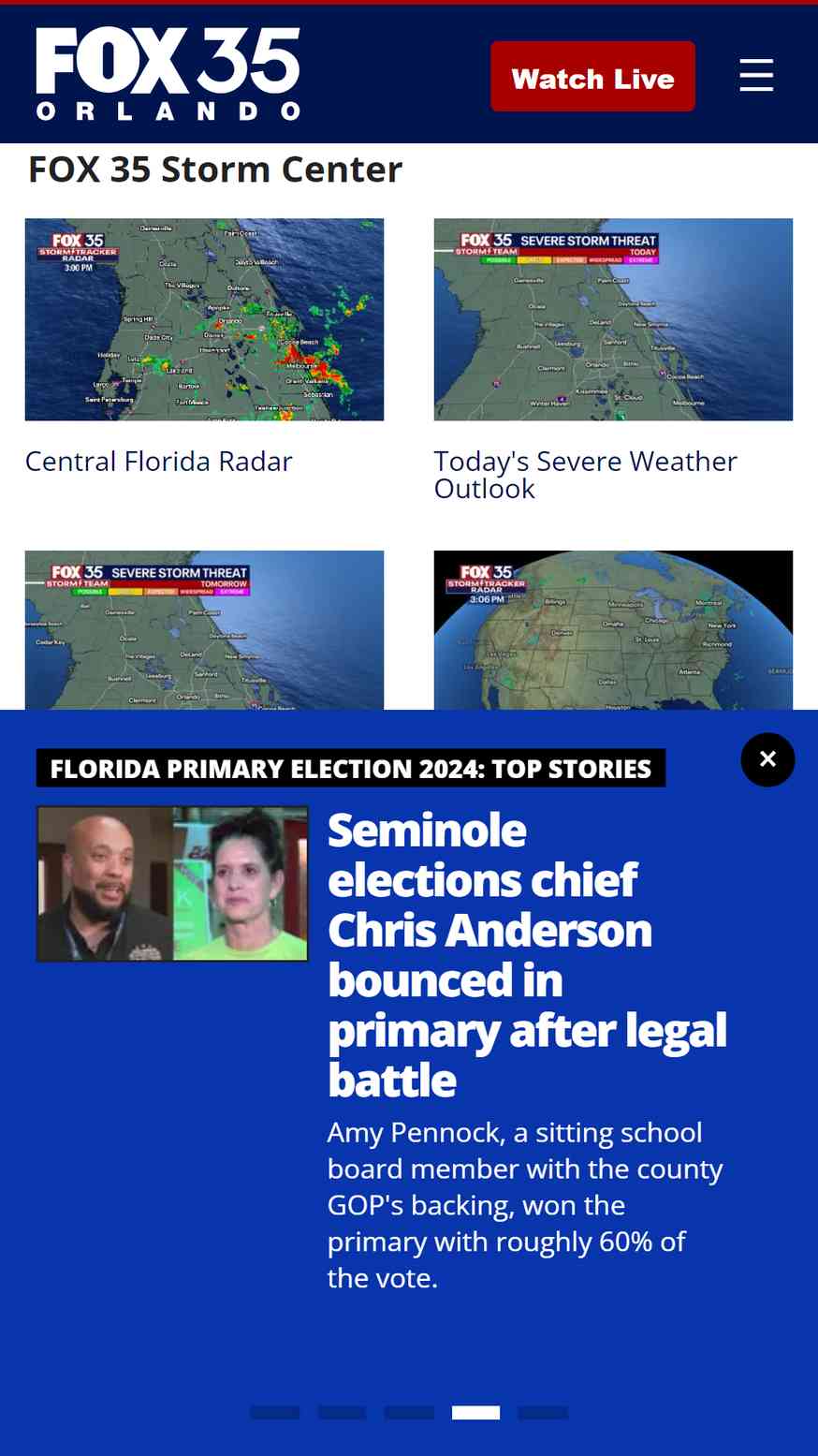Open the tomorrow severe storm threat map
This screenshot has width=818, height=1456.
pos(204,630)
